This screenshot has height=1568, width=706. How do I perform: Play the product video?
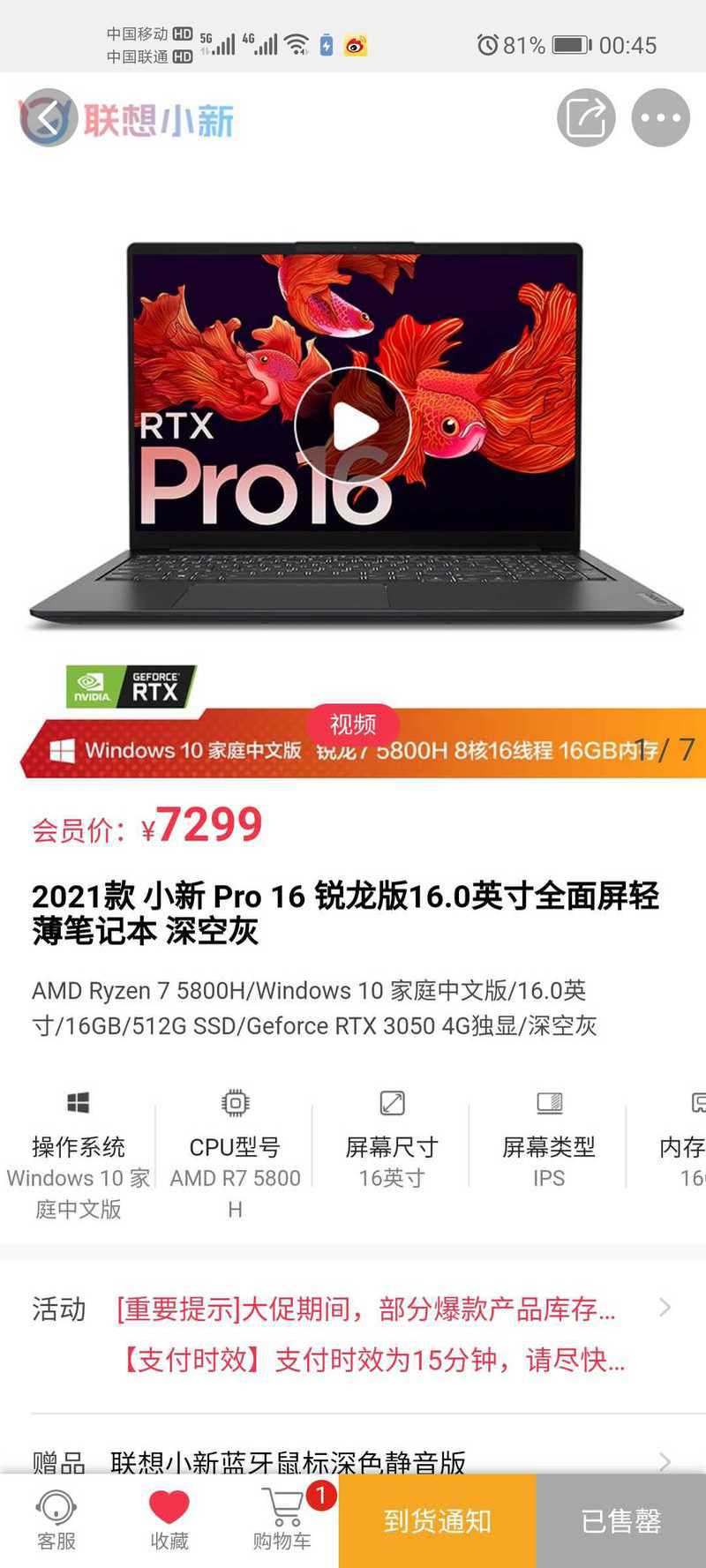[x=353, y=426]
